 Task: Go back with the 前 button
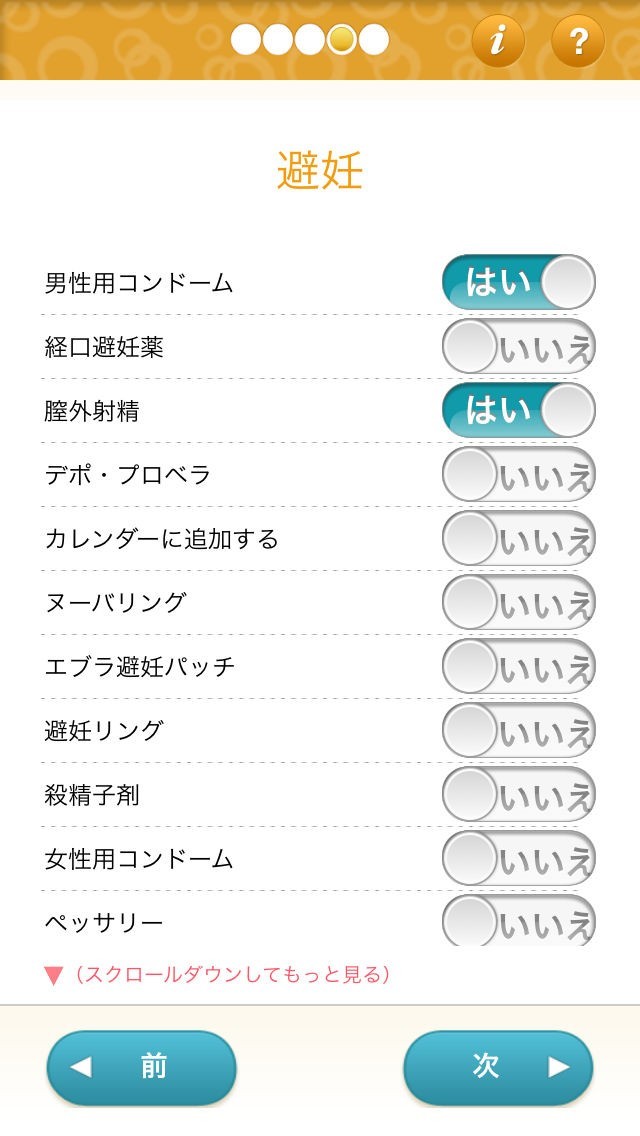[x=142, y=1067]
